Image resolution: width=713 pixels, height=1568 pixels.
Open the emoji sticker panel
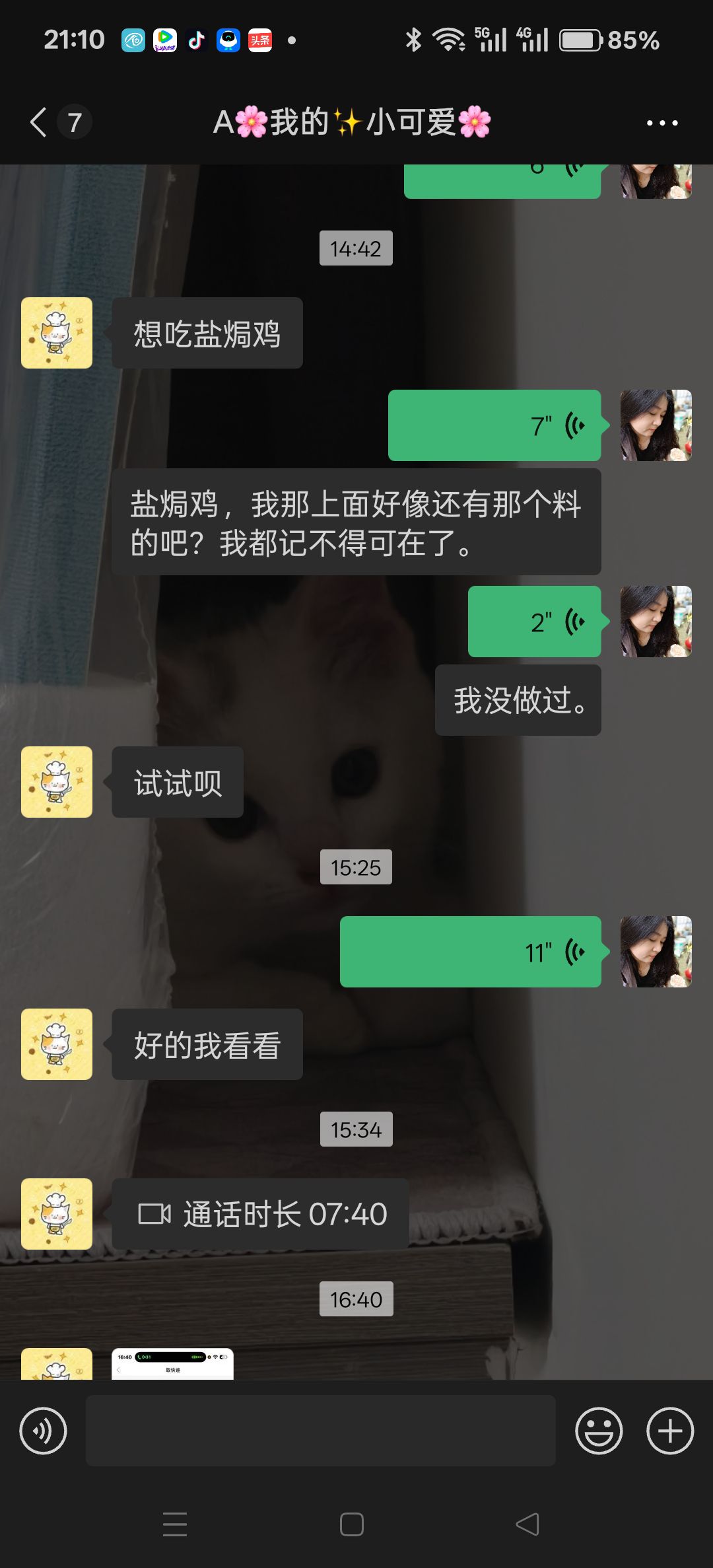[x=599, y=1431]
